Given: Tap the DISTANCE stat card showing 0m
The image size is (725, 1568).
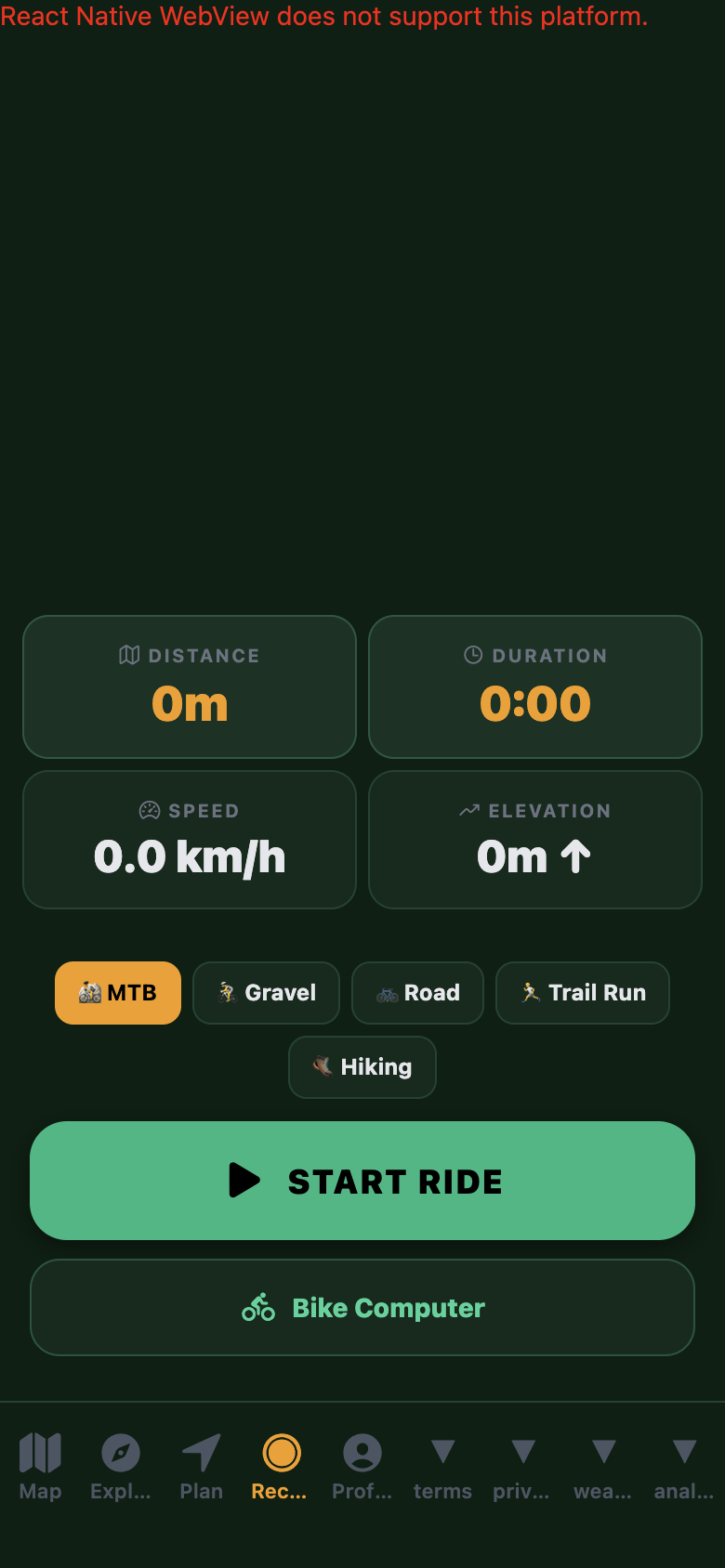Looking at the screenshot, I should pos(189,686).
